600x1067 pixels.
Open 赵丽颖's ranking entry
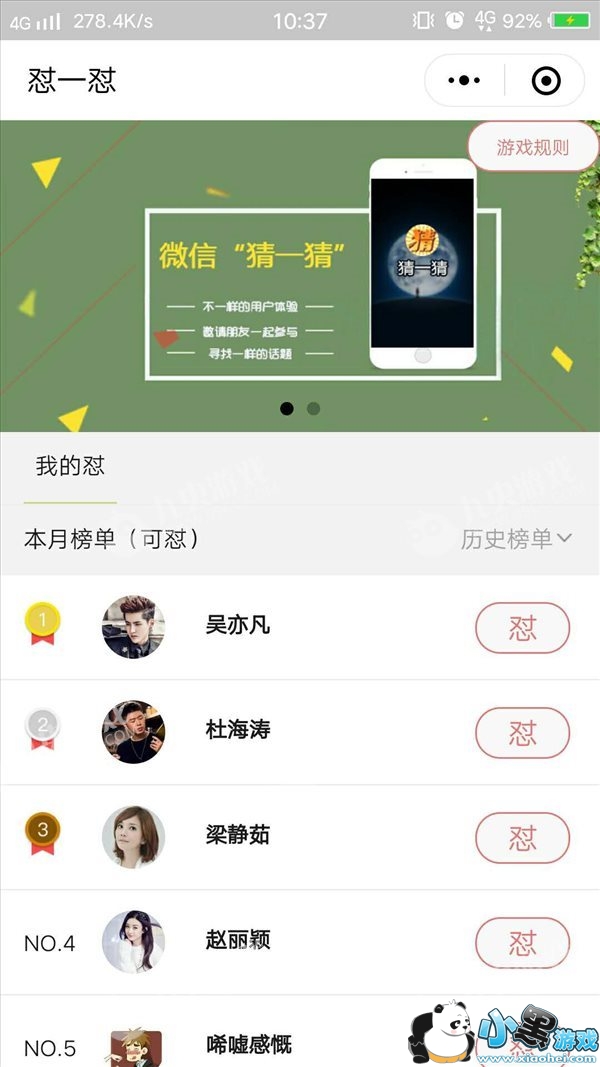pyautogui.click(x=300, y=942)
